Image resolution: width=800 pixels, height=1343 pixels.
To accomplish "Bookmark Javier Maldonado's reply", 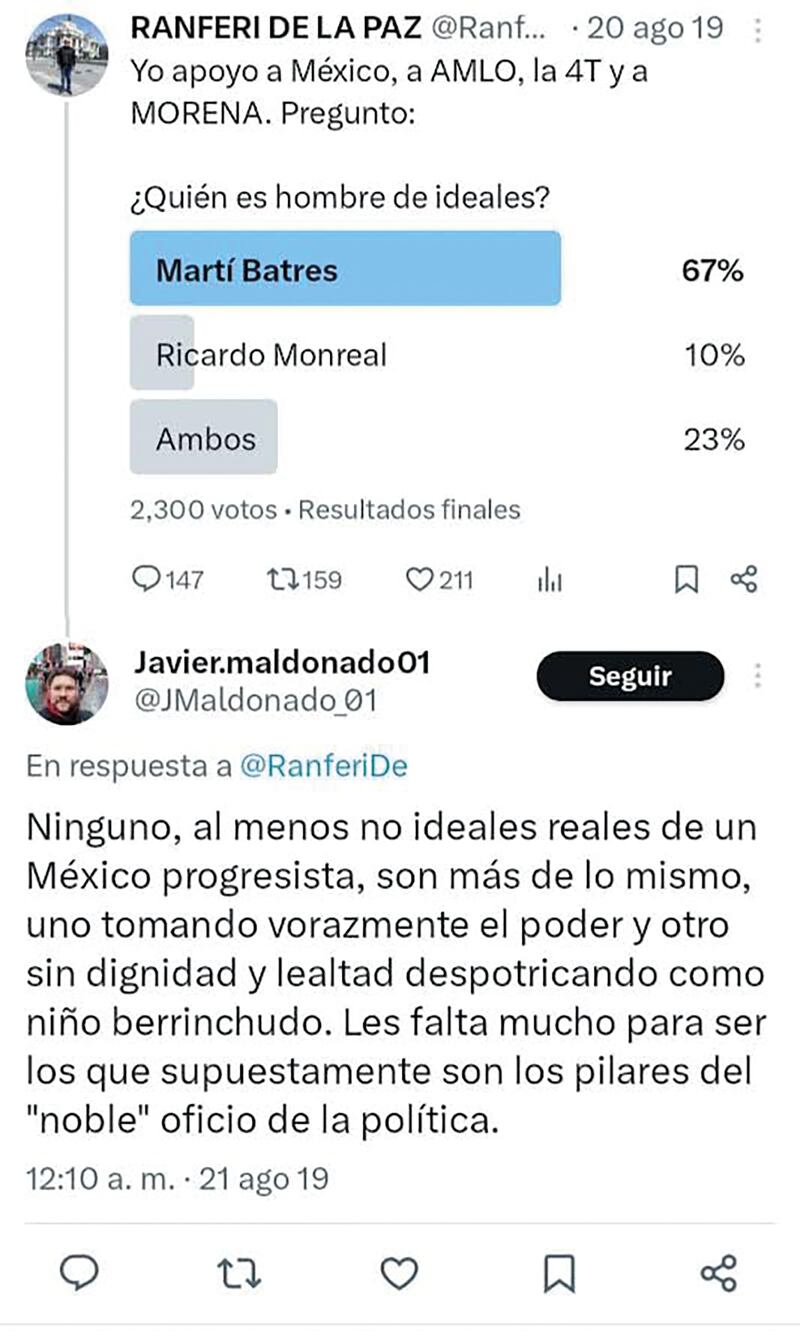I will pyautogui.click(x=558, y=1272).
